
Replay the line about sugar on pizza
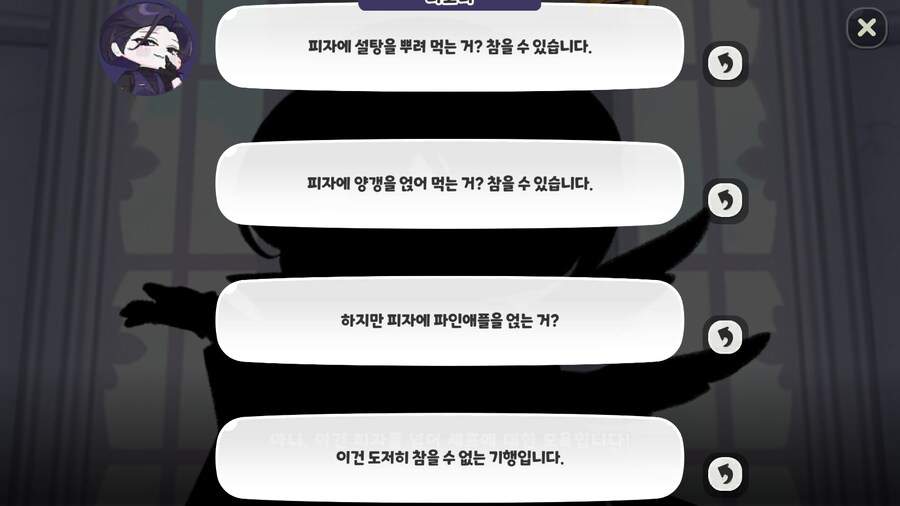725,64
